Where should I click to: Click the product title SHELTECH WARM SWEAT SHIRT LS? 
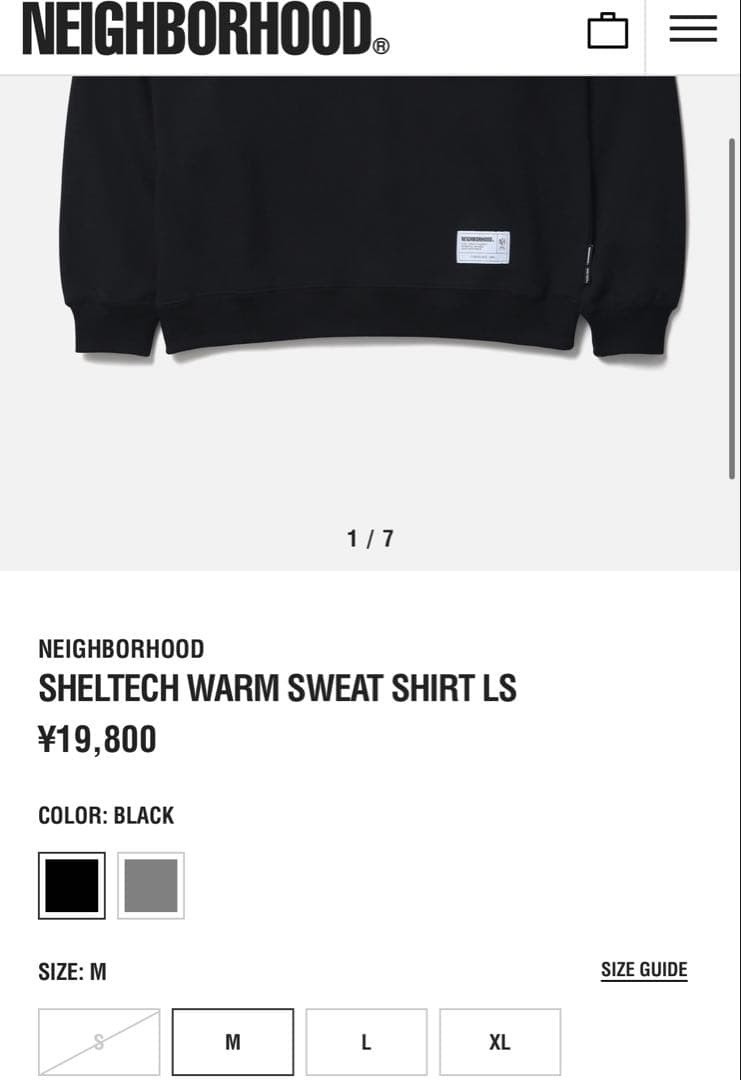277,689
